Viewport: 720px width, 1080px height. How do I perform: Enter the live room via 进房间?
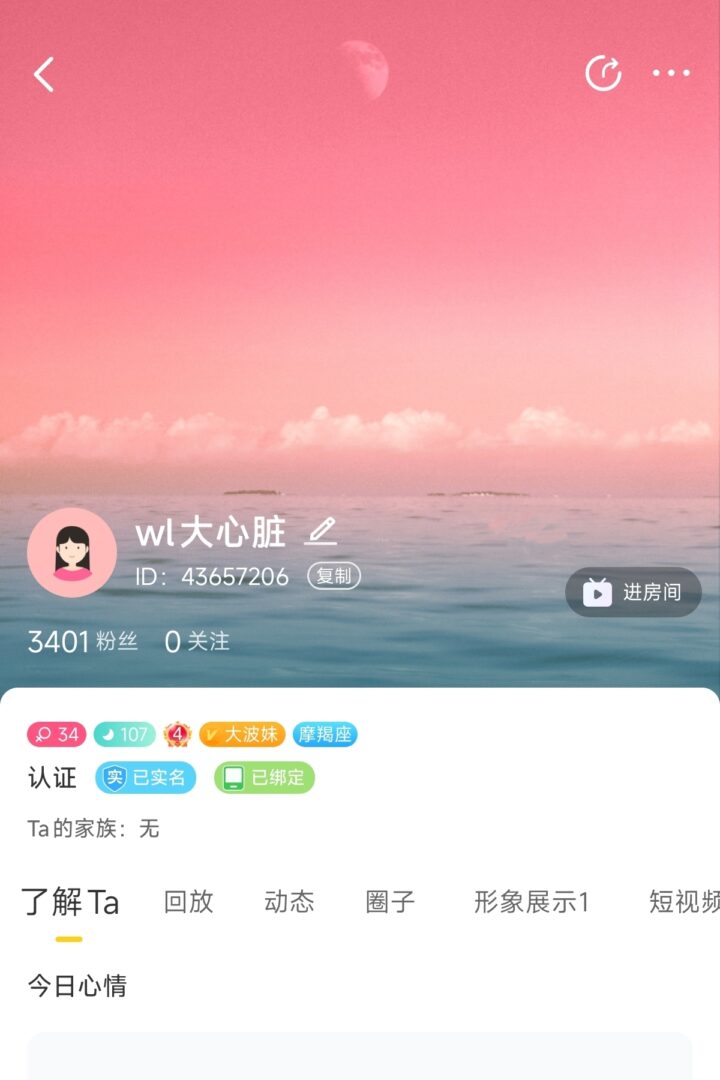pyautogui.click(x=633, y=592)
